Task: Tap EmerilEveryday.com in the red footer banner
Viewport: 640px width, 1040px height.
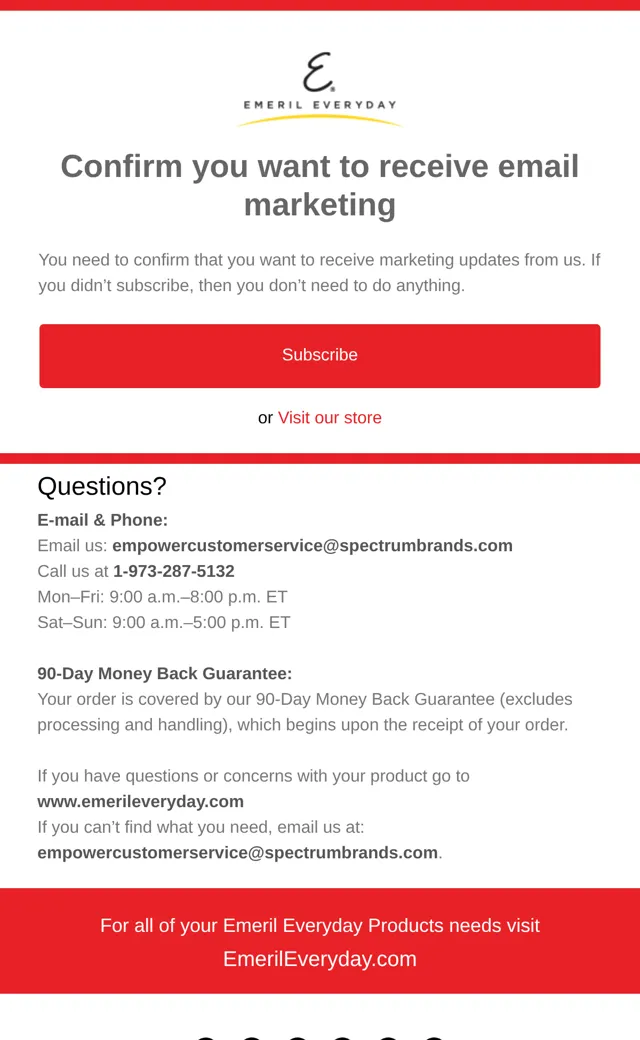Action: pos(320,959)
